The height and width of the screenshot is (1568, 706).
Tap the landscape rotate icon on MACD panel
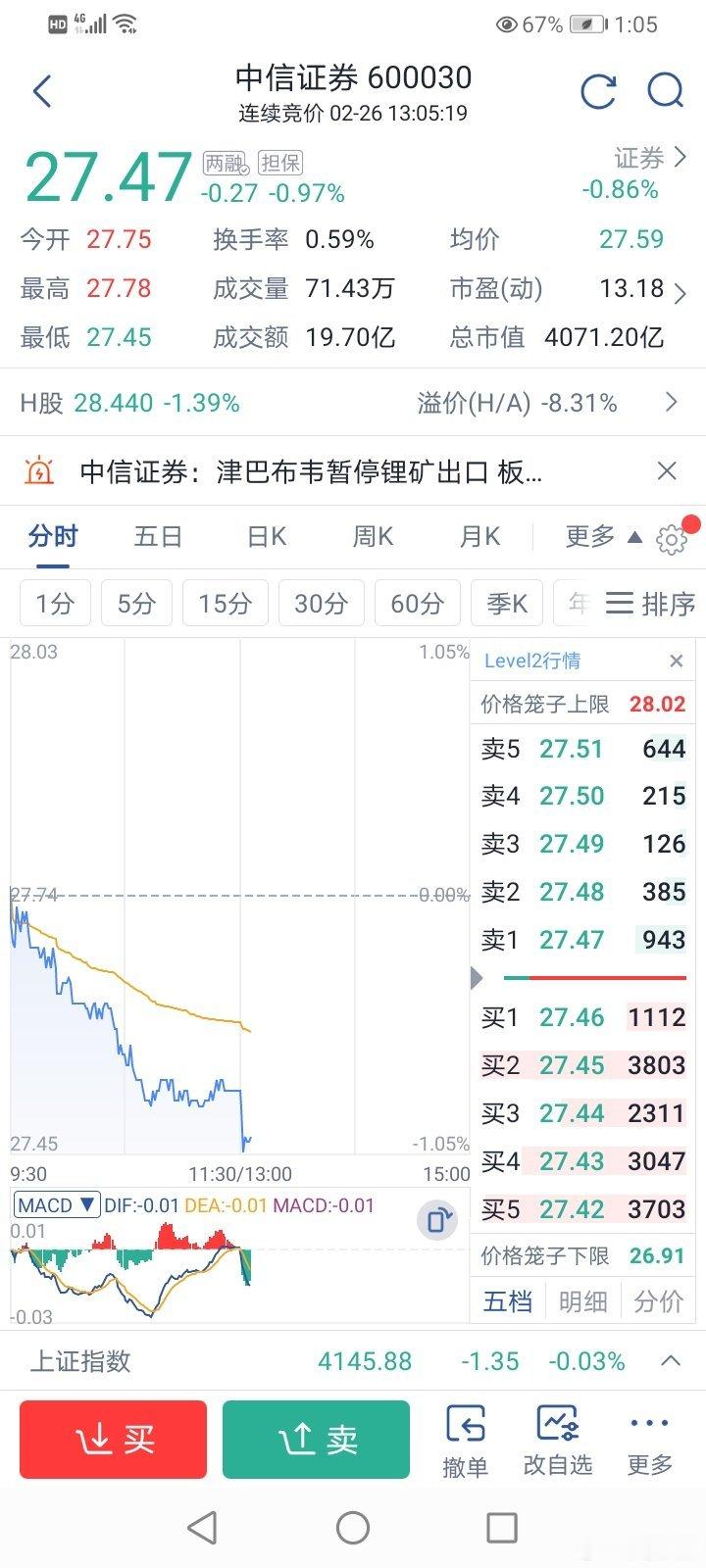pyautogui.click(x=435, y=1220)
